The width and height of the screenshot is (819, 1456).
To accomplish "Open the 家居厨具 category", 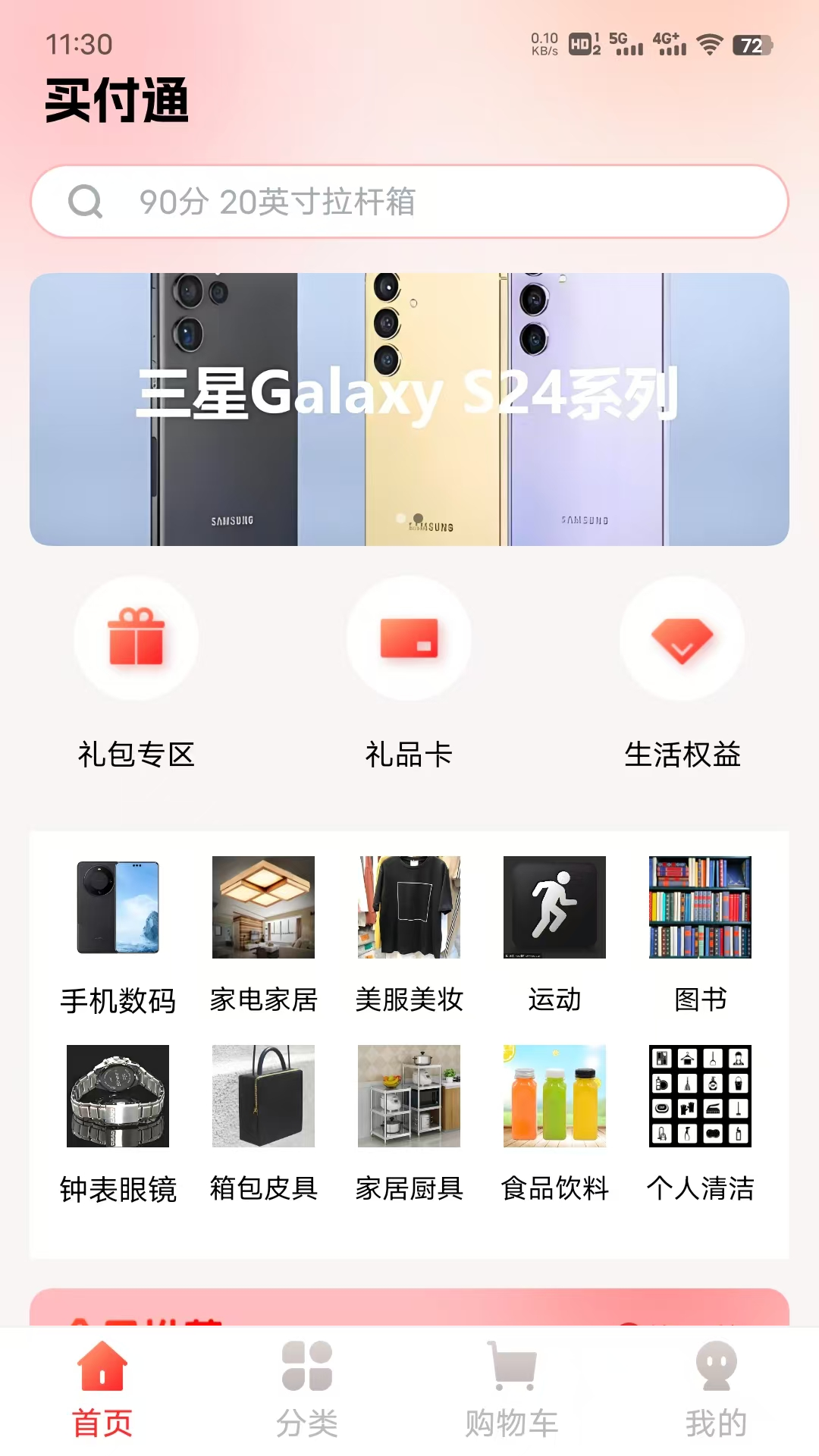I will coord(409,1122).
